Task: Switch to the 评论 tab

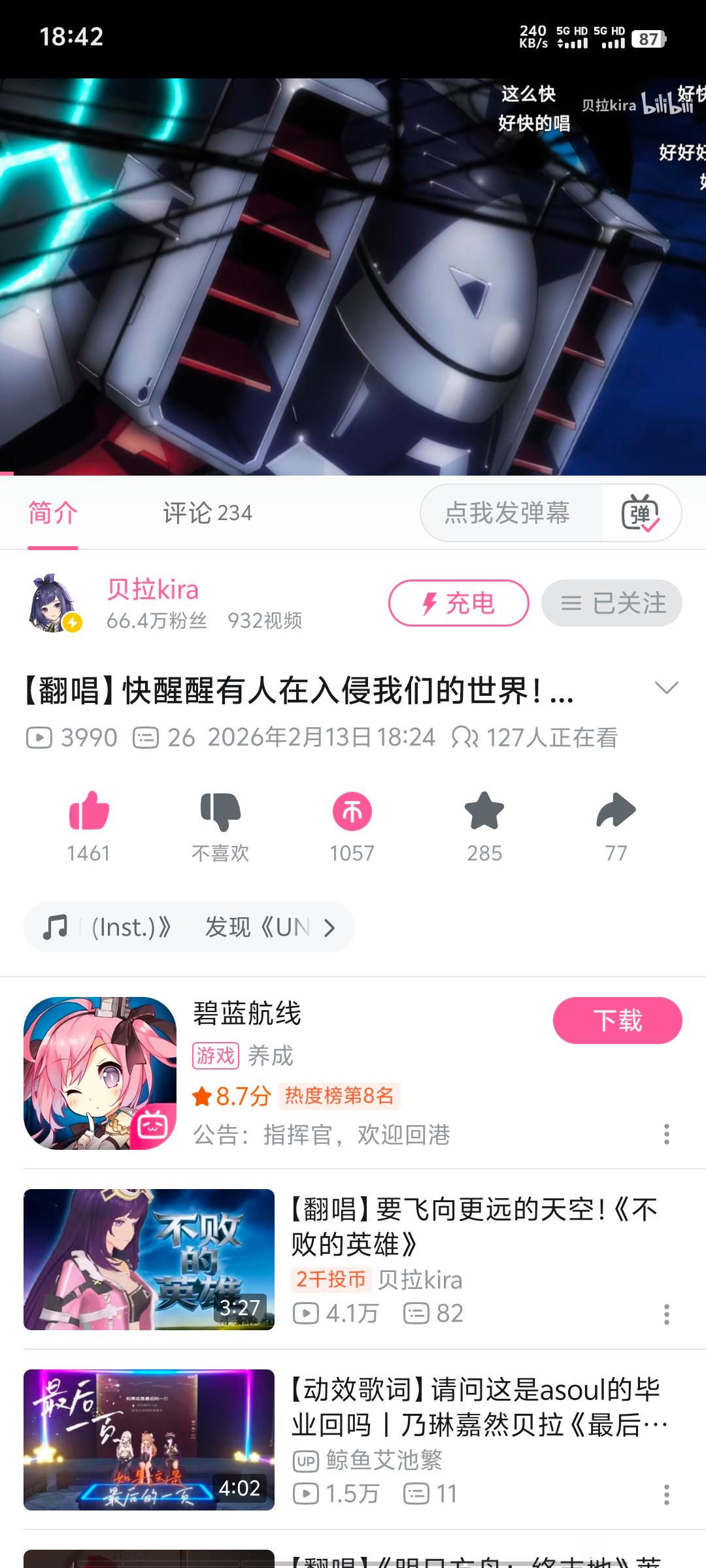Action: [x=207, y=513]
